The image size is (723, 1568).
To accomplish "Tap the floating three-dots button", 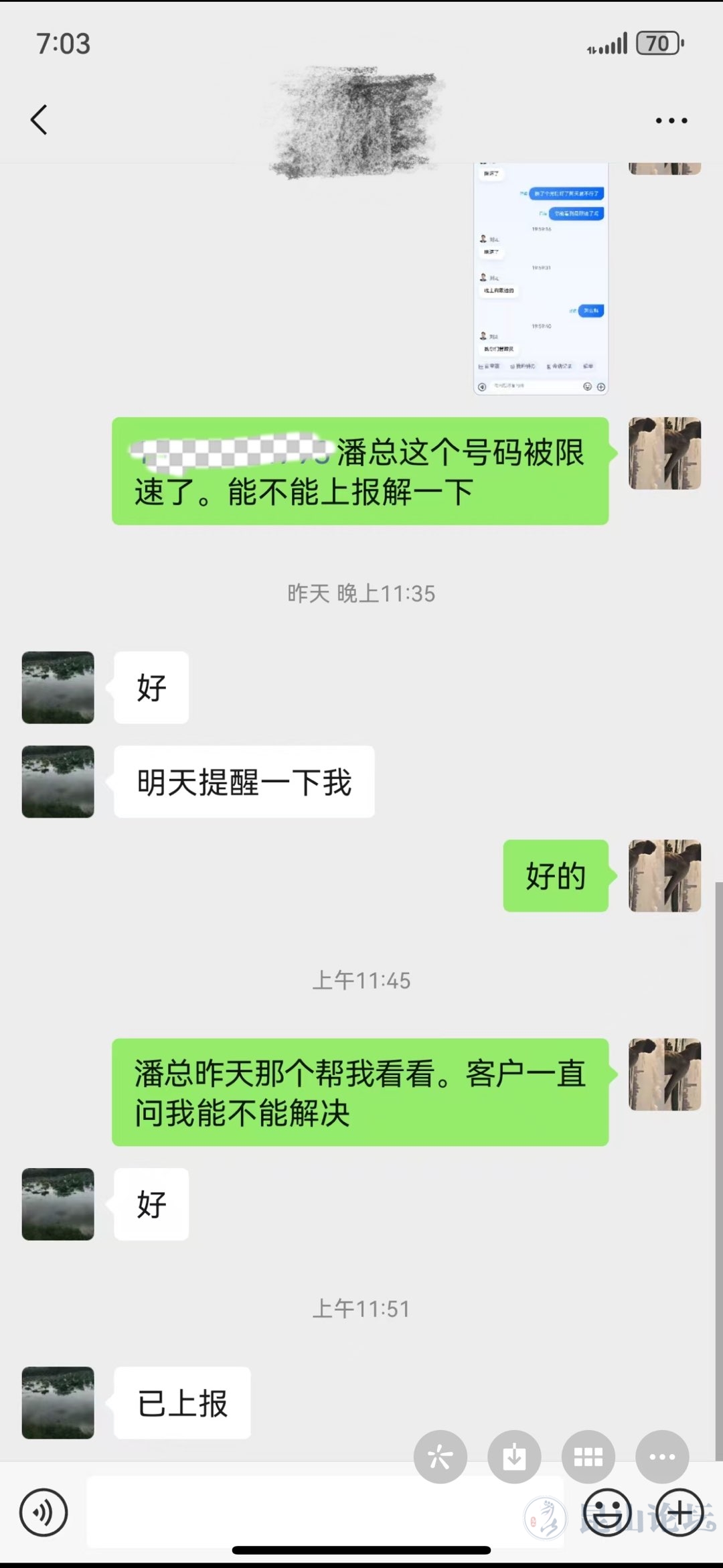I will [x=662, y=1457].
